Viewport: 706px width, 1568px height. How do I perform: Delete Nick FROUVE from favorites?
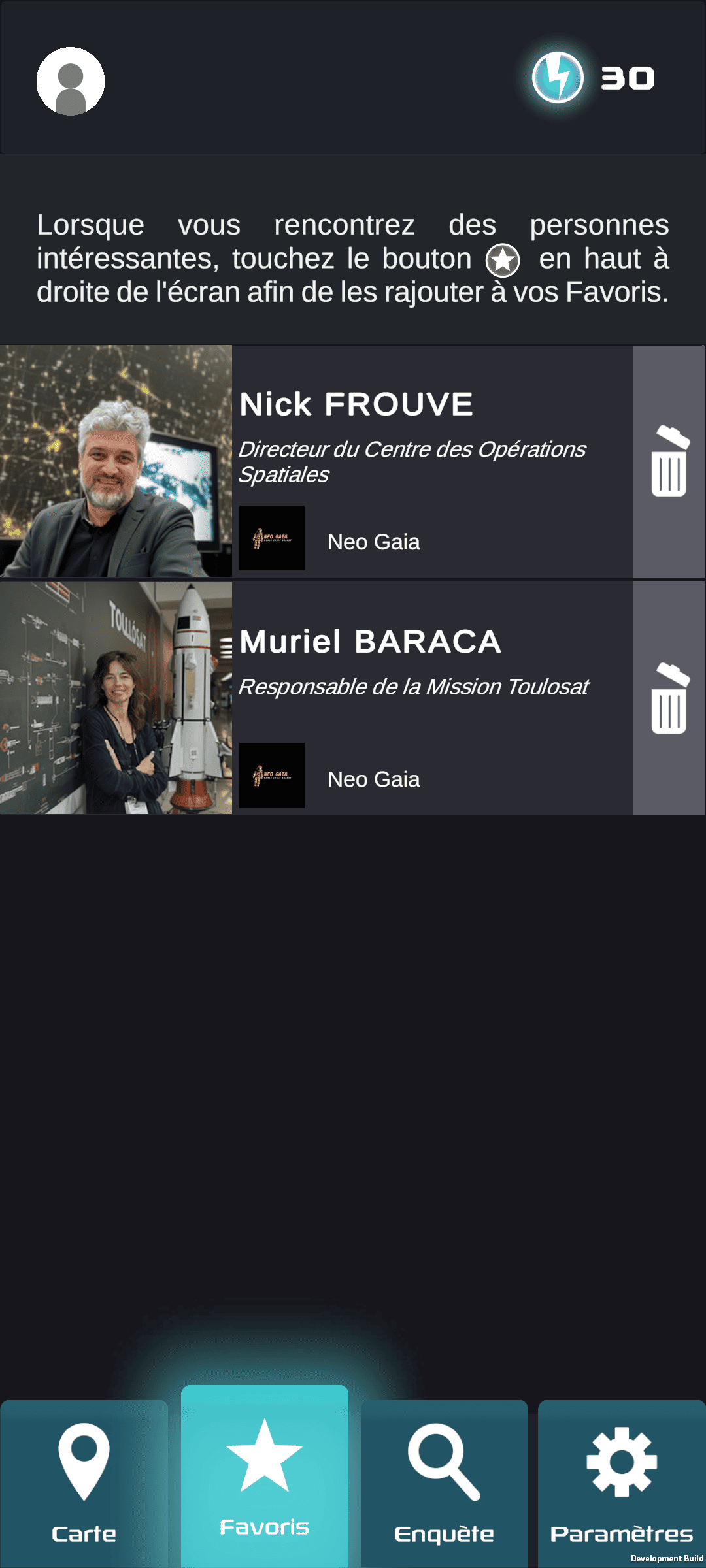point(669,461)
